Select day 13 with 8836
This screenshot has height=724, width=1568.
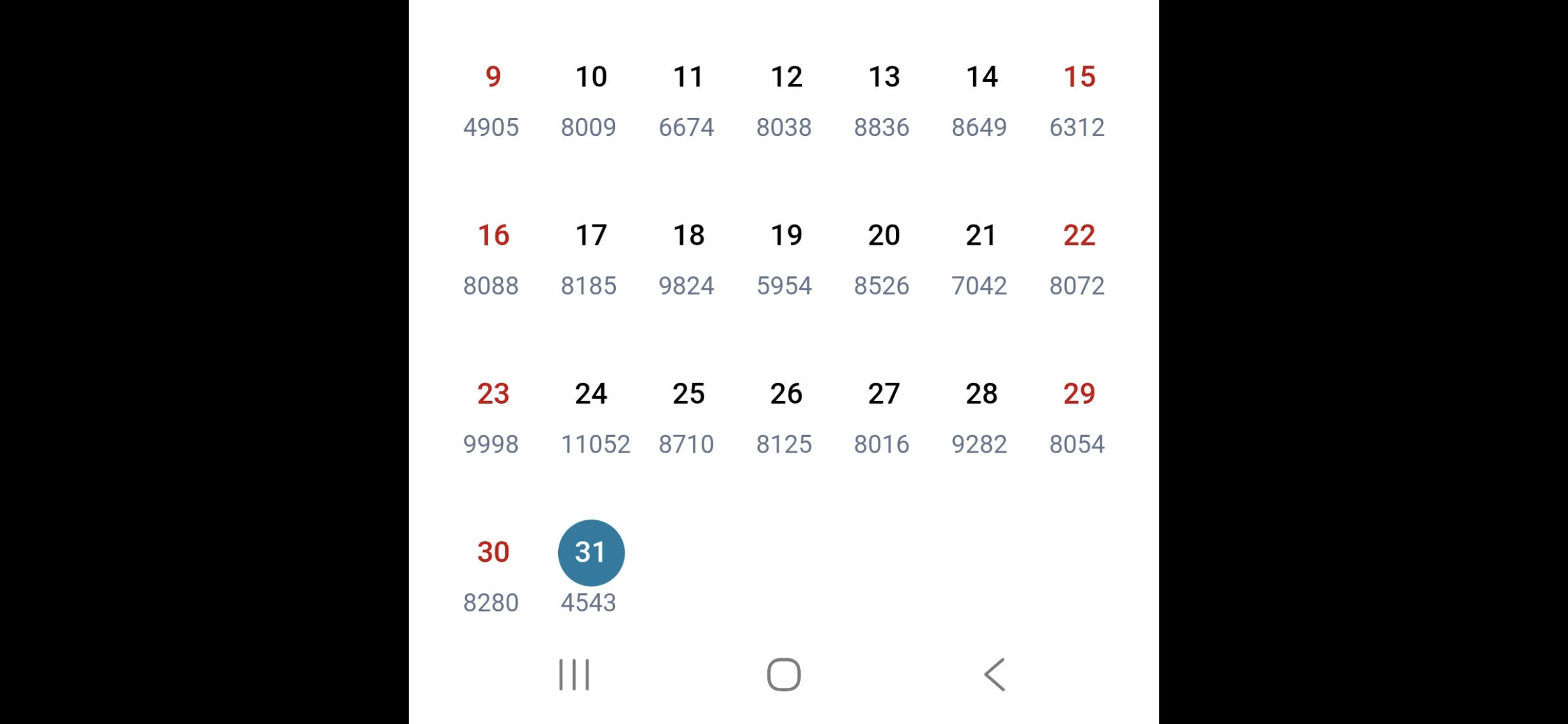pos(883,101)
